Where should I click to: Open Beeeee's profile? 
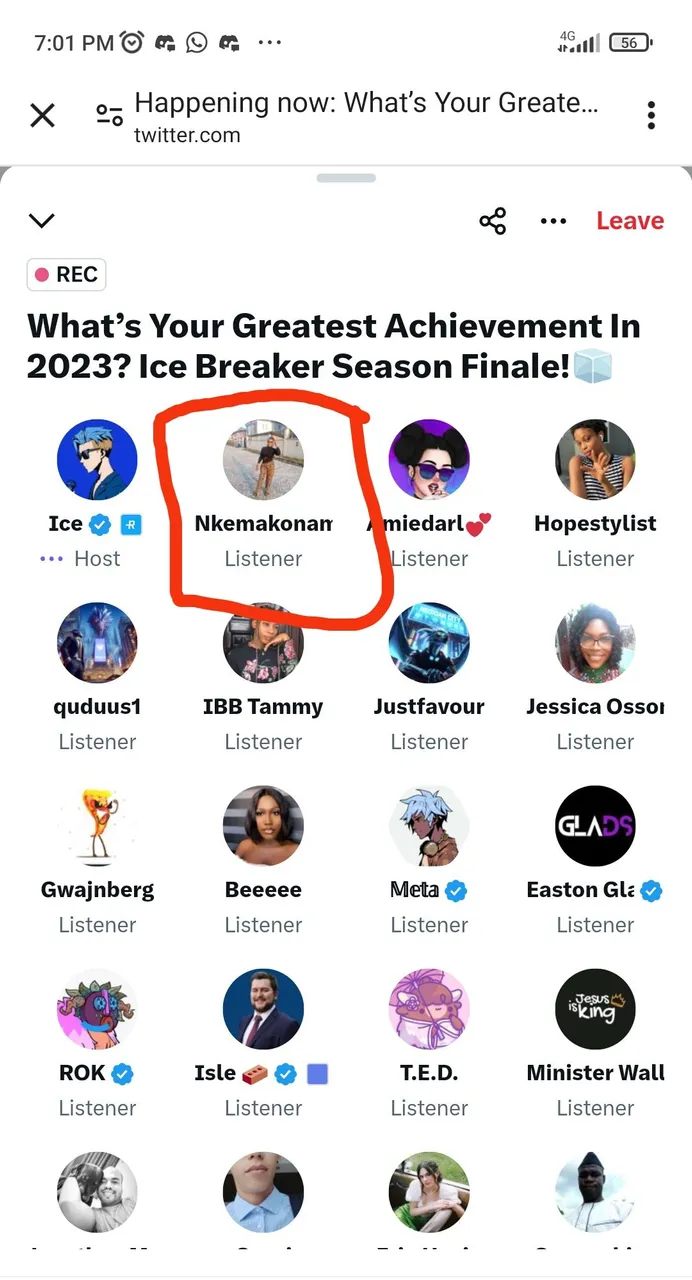point(263,826)
